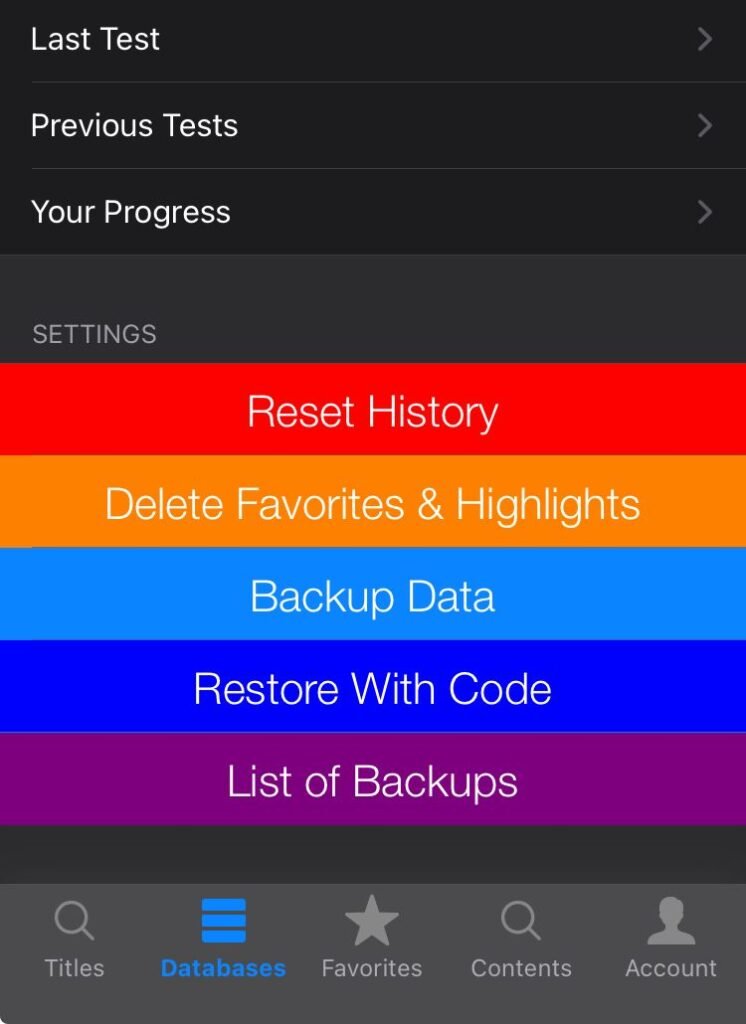Screen dimensions: 746x1024
Task: Open Previous Tests via its chevron
Action: coord(704,126)
